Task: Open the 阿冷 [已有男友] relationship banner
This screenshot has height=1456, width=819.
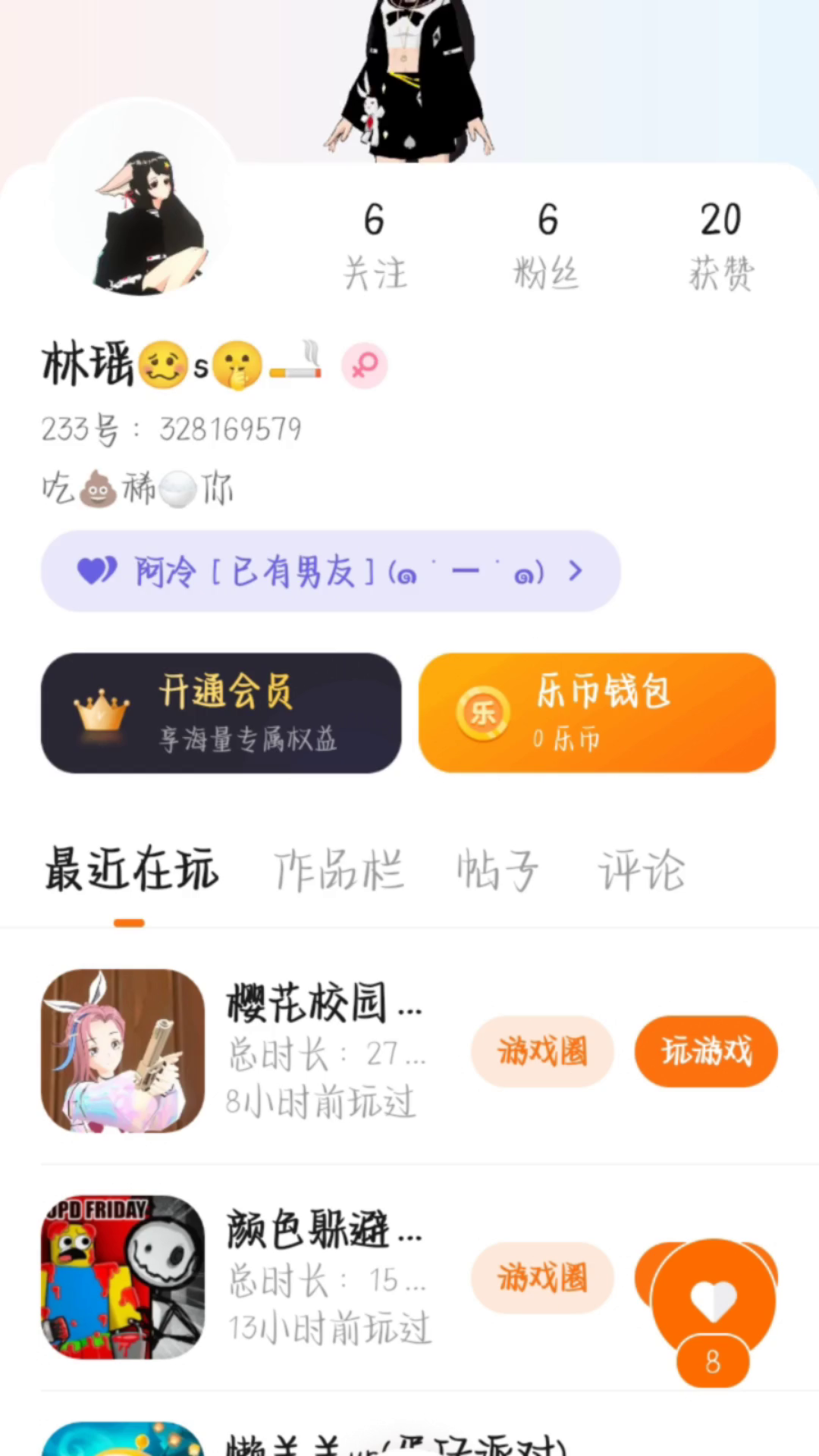Action: (x=331, y=571)
